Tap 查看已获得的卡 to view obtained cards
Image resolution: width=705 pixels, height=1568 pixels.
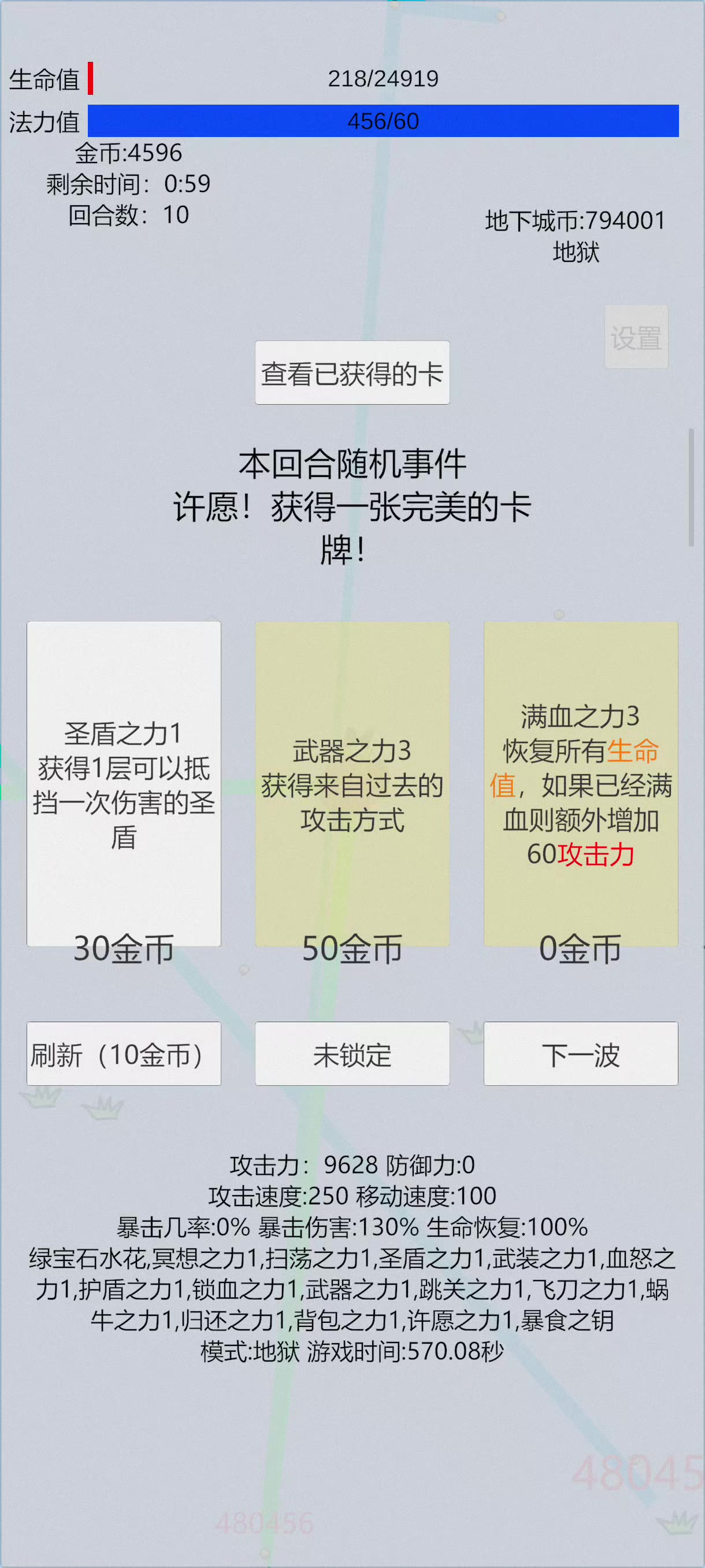click(x=352, y=372)
